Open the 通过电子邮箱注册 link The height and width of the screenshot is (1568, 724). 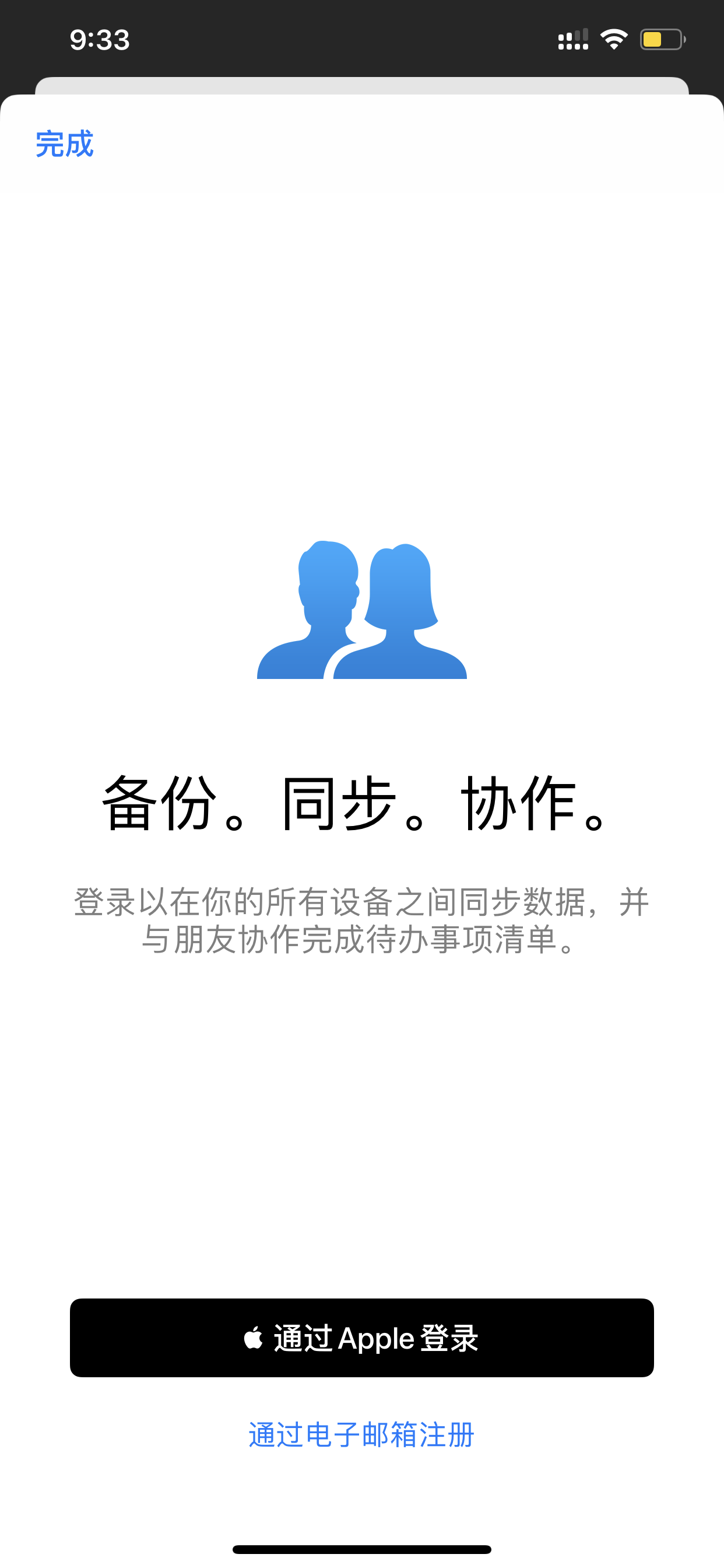pos(361,1434)
